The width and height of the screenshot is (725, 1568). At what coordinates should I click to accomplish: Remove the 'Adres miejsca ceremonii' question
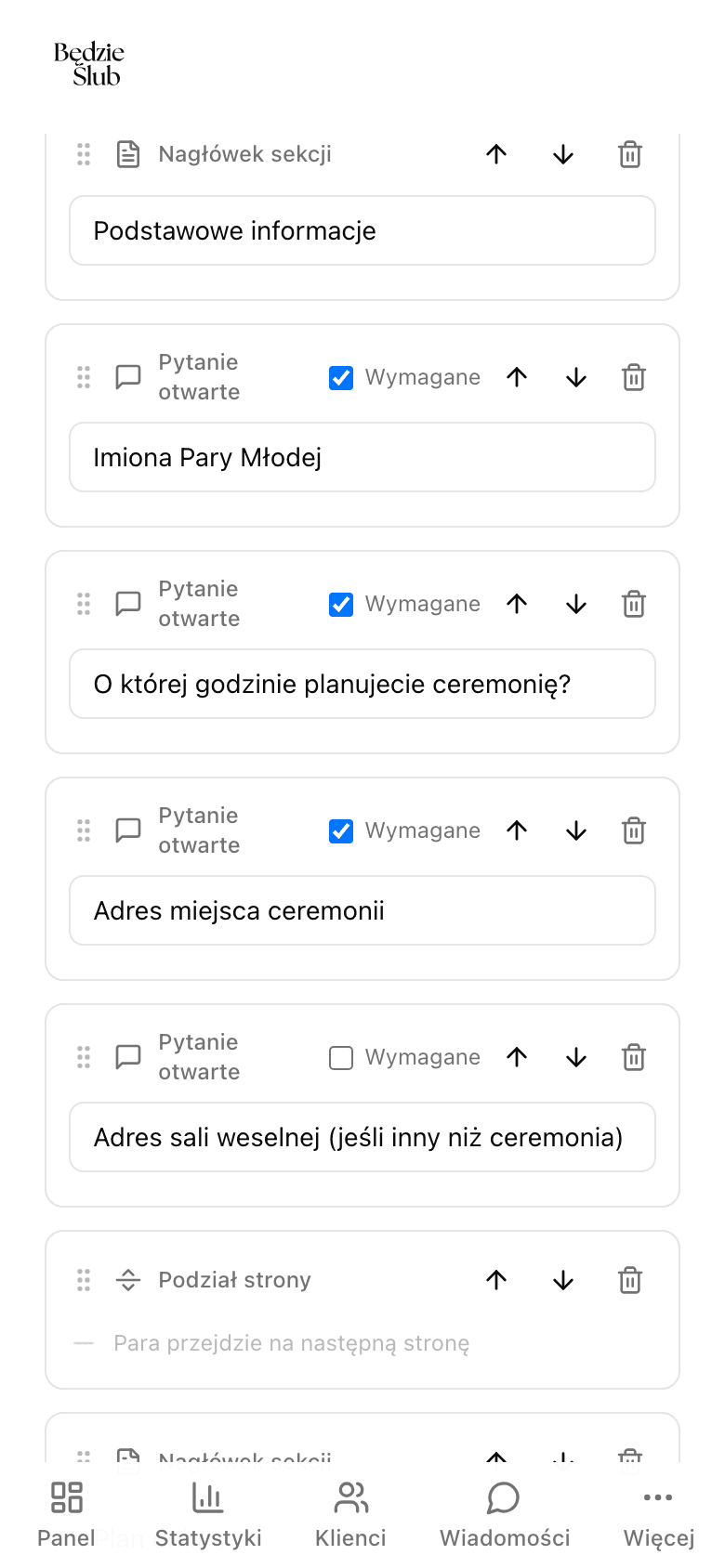[633, 830]
